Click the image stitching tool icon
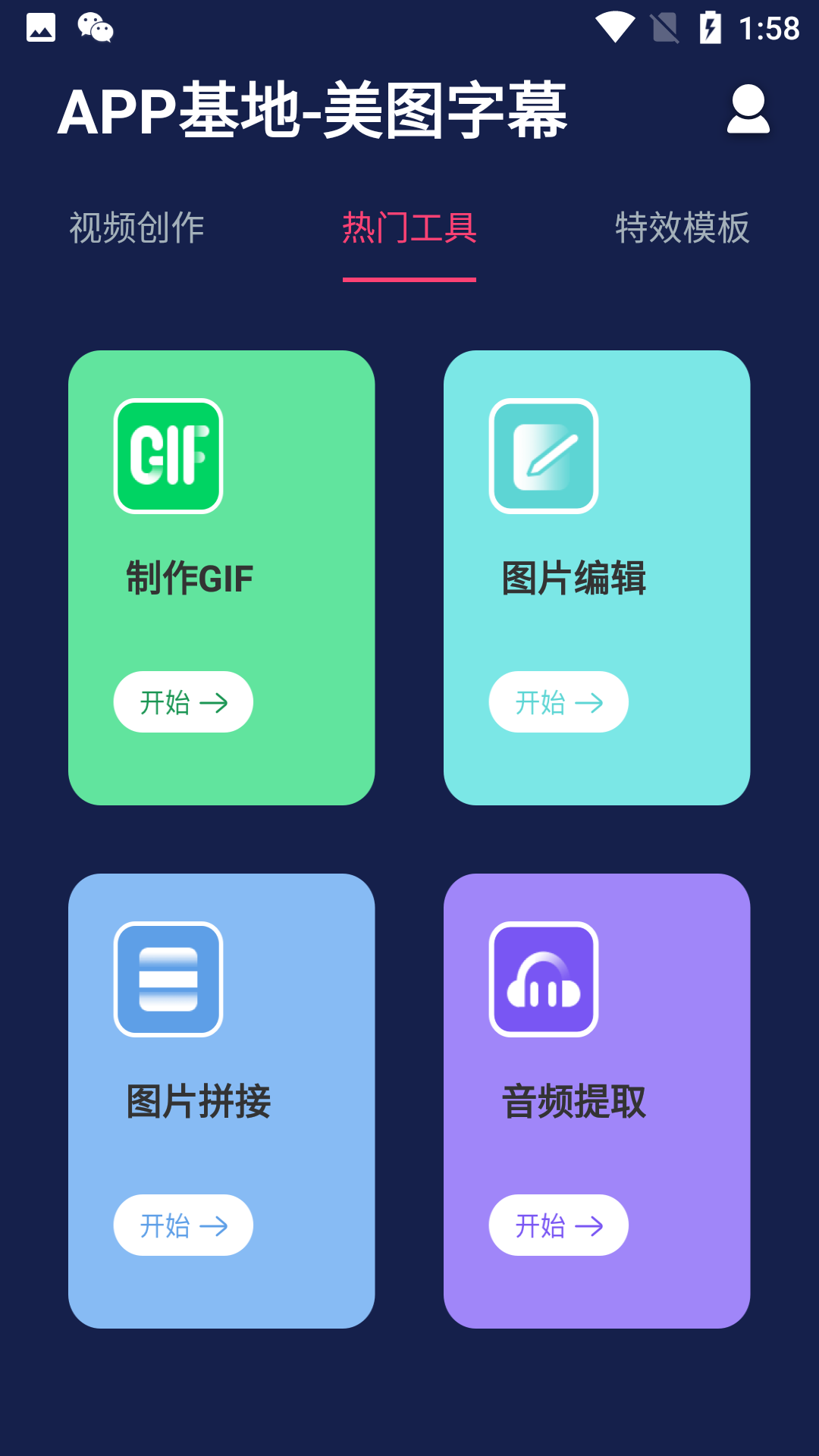The image size is (819, 1456). click(x=168, y=980)
